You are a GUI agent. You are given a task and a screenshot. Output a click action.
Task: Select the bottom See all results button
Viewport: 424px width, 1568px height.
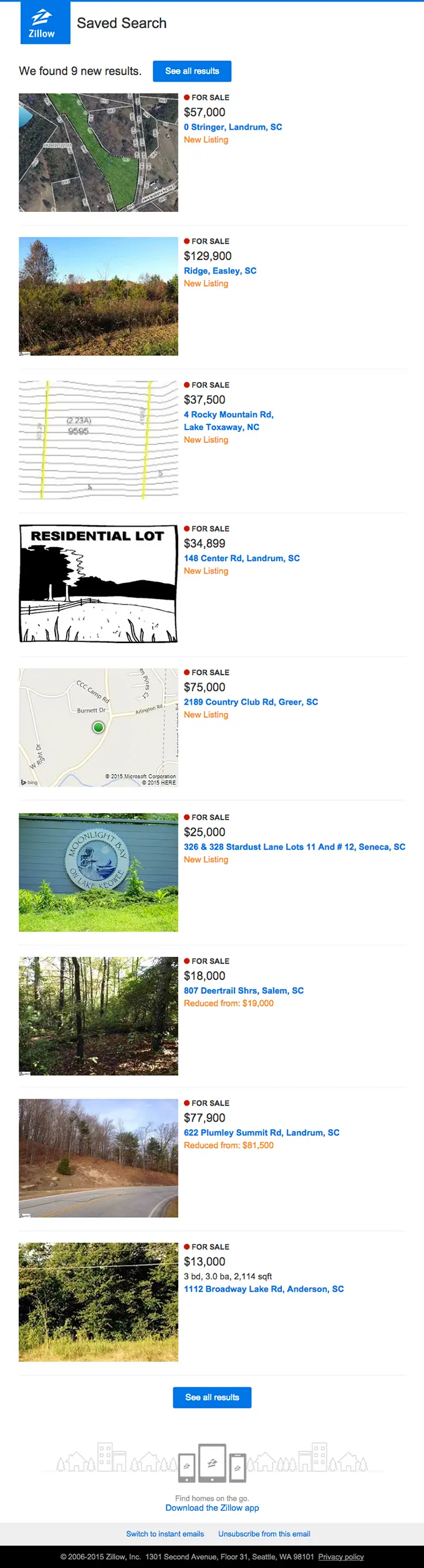pos(212,1398)
